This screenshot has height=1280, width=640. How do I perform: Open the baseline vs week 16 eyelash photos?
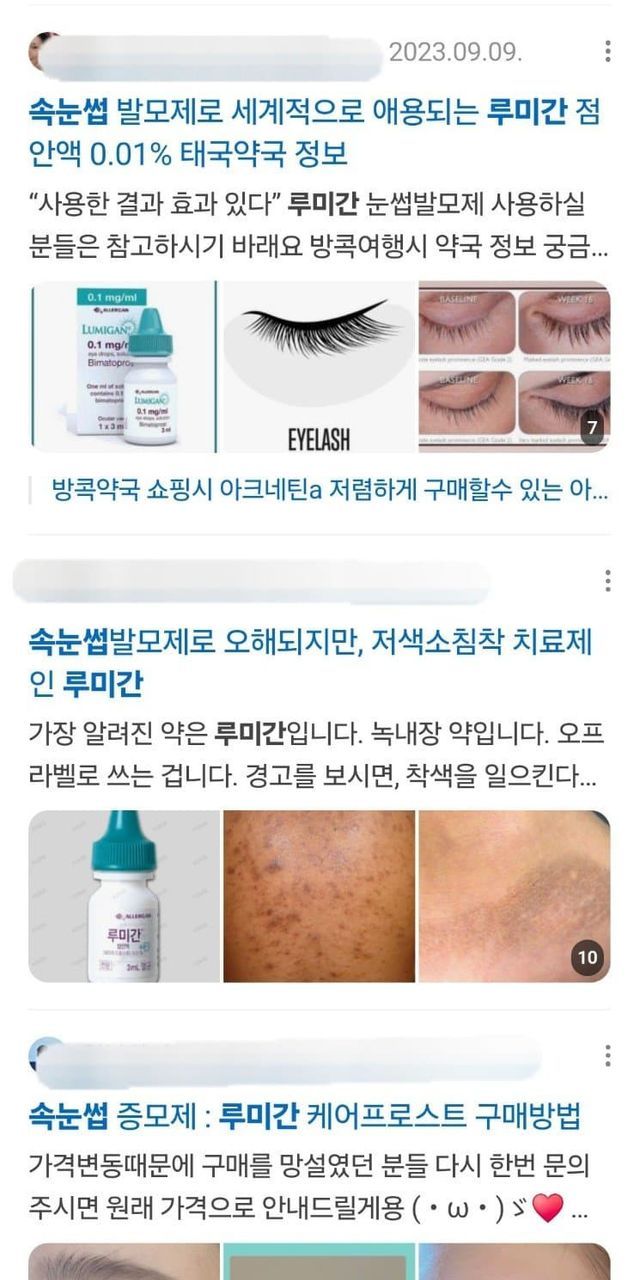pos(513,366)
